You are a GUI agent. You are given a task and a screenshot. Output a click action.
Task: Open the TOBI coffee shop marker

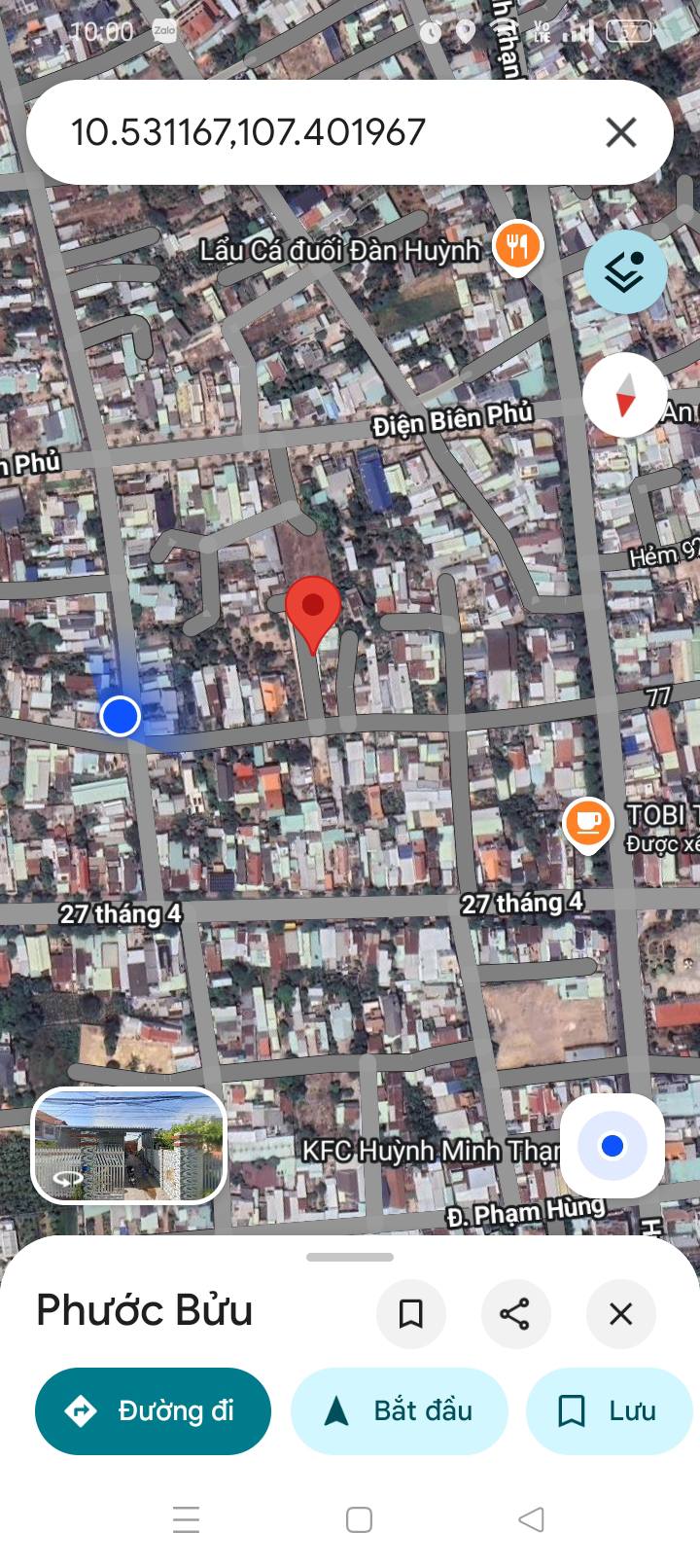pyautogui.click(x=587, y=825)
